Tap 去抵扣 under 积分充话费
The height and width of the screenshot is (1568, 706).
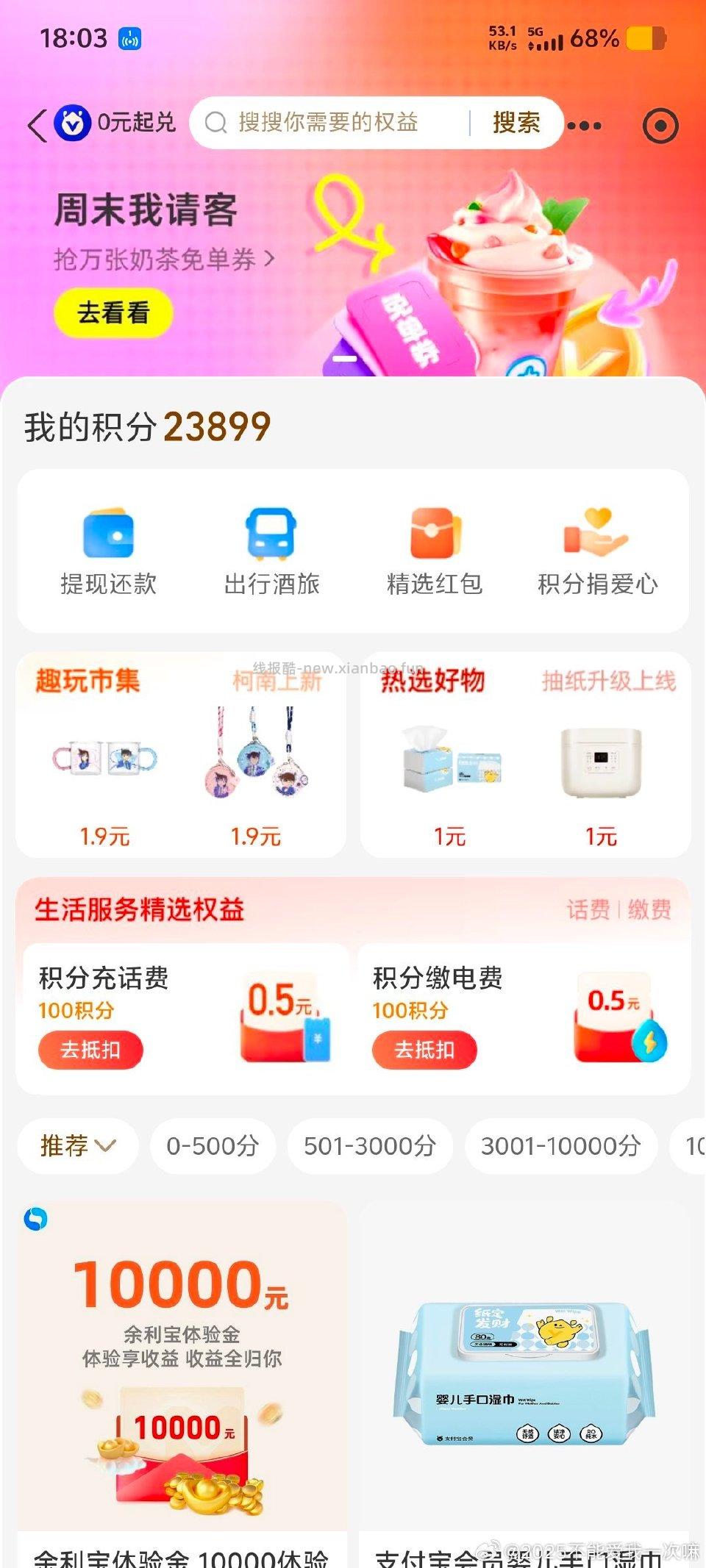[90, 1050]
